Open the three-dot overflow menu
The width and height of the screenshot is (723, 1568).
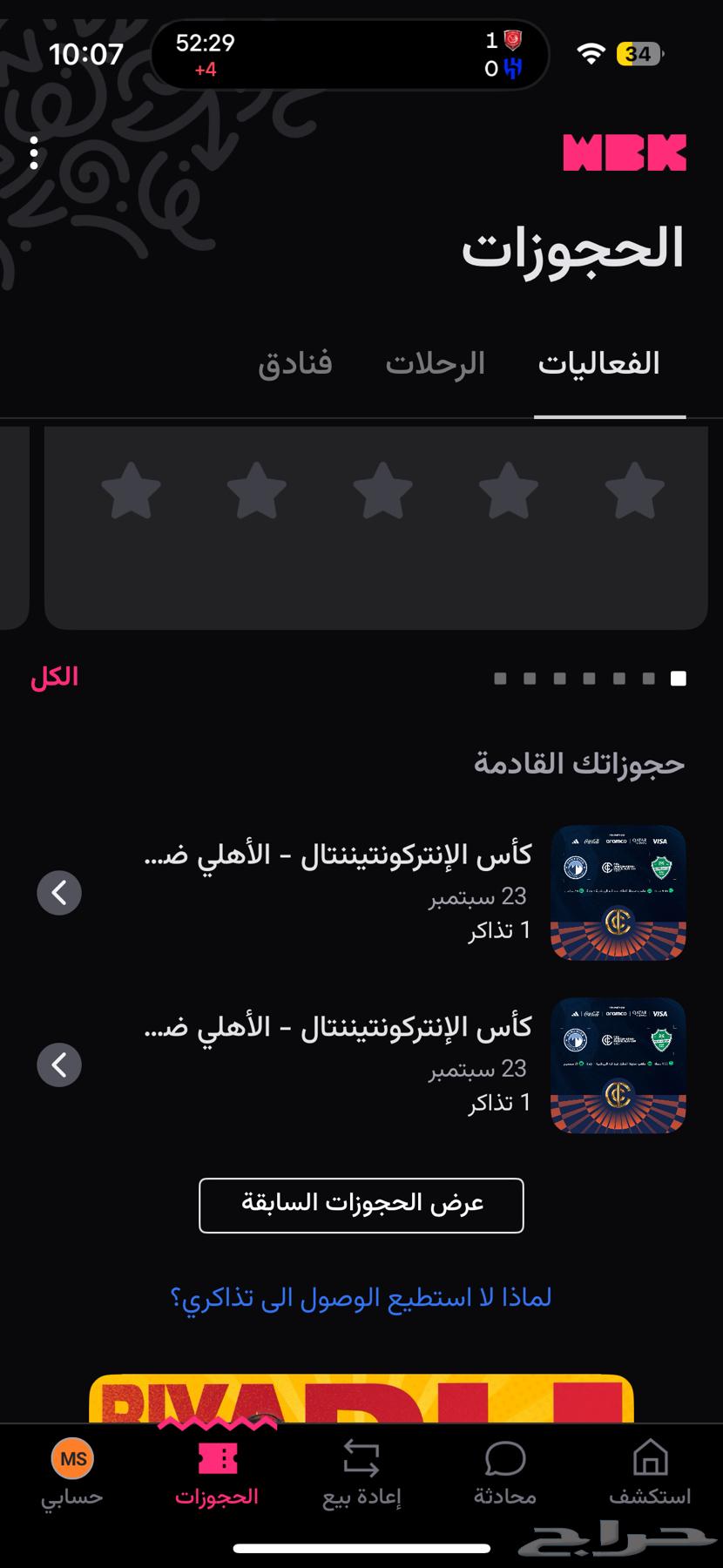[x=34, y=153]
